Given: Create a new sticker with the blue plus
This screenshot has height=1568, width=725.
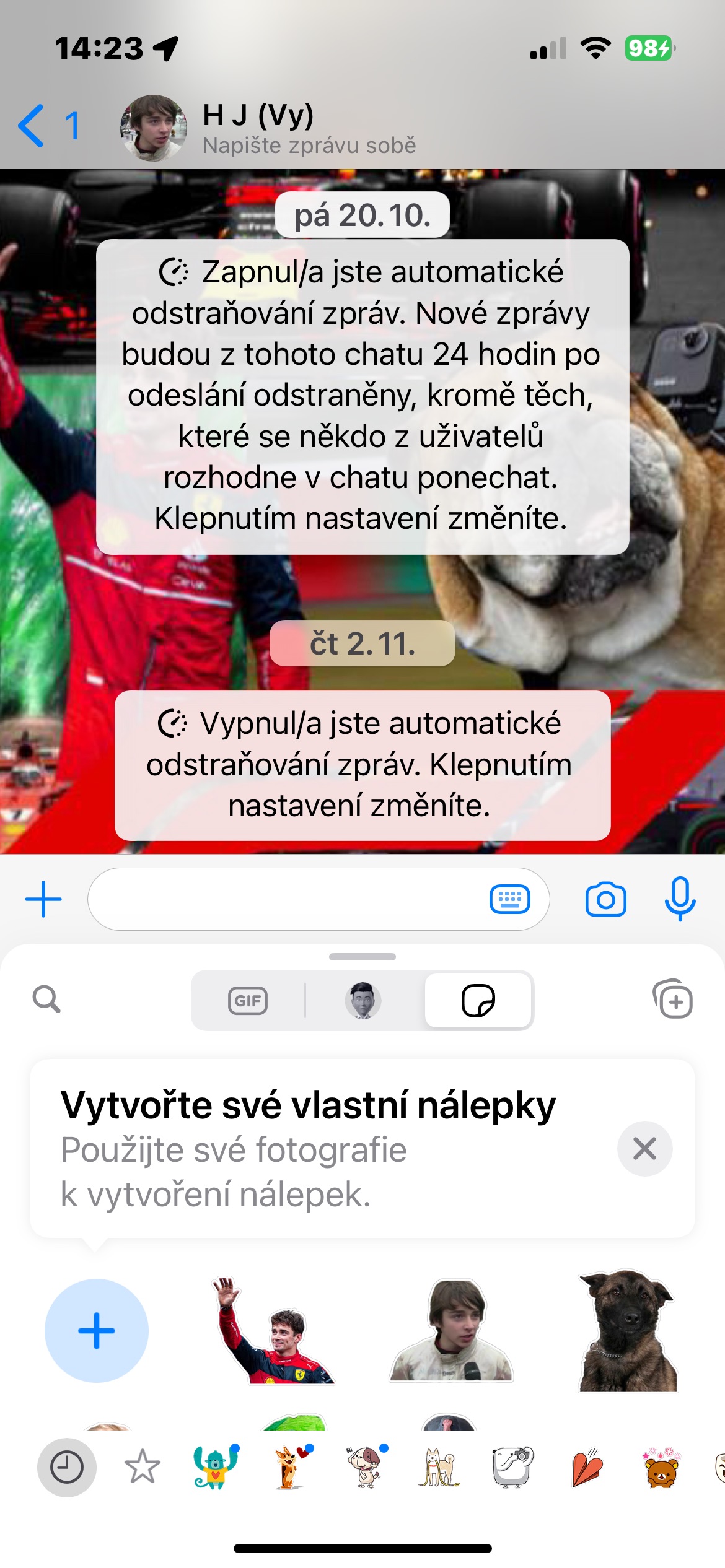Looking at the screenshot, I should point(97,1330).
